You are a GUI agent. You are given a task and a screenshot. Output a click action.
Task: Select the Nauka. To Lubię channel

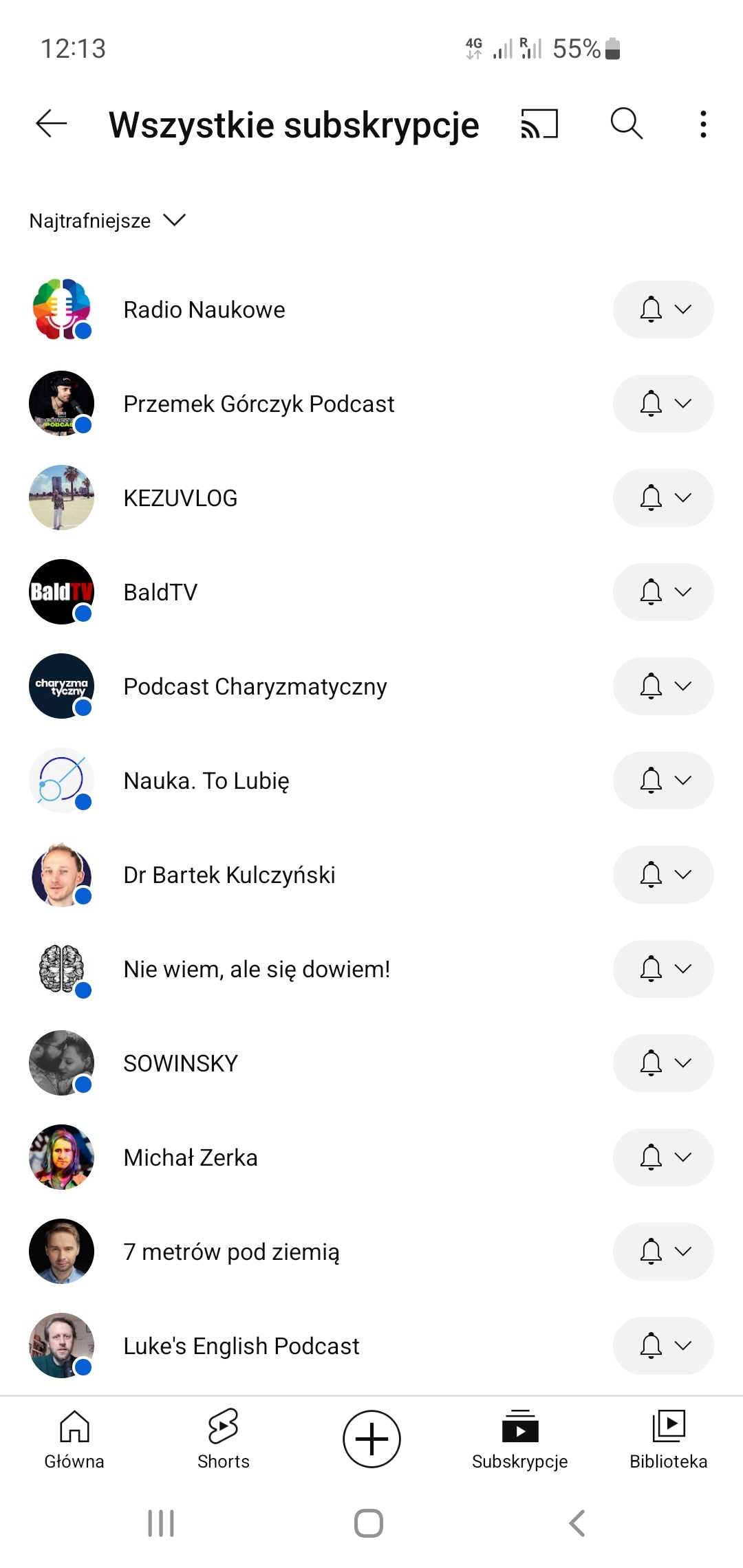pos(206,781)
